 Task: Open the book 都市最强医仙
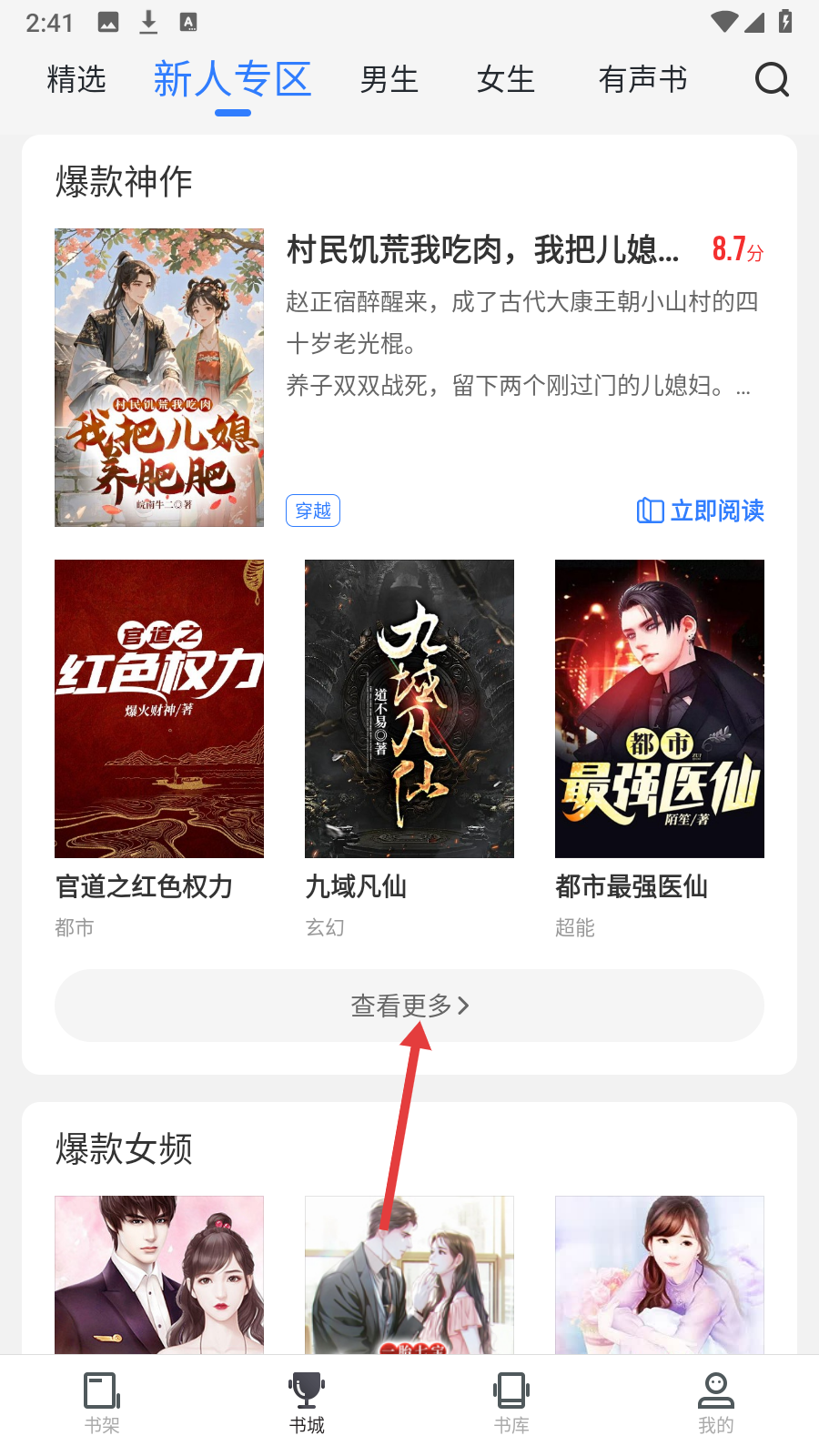tap(660, 709)
